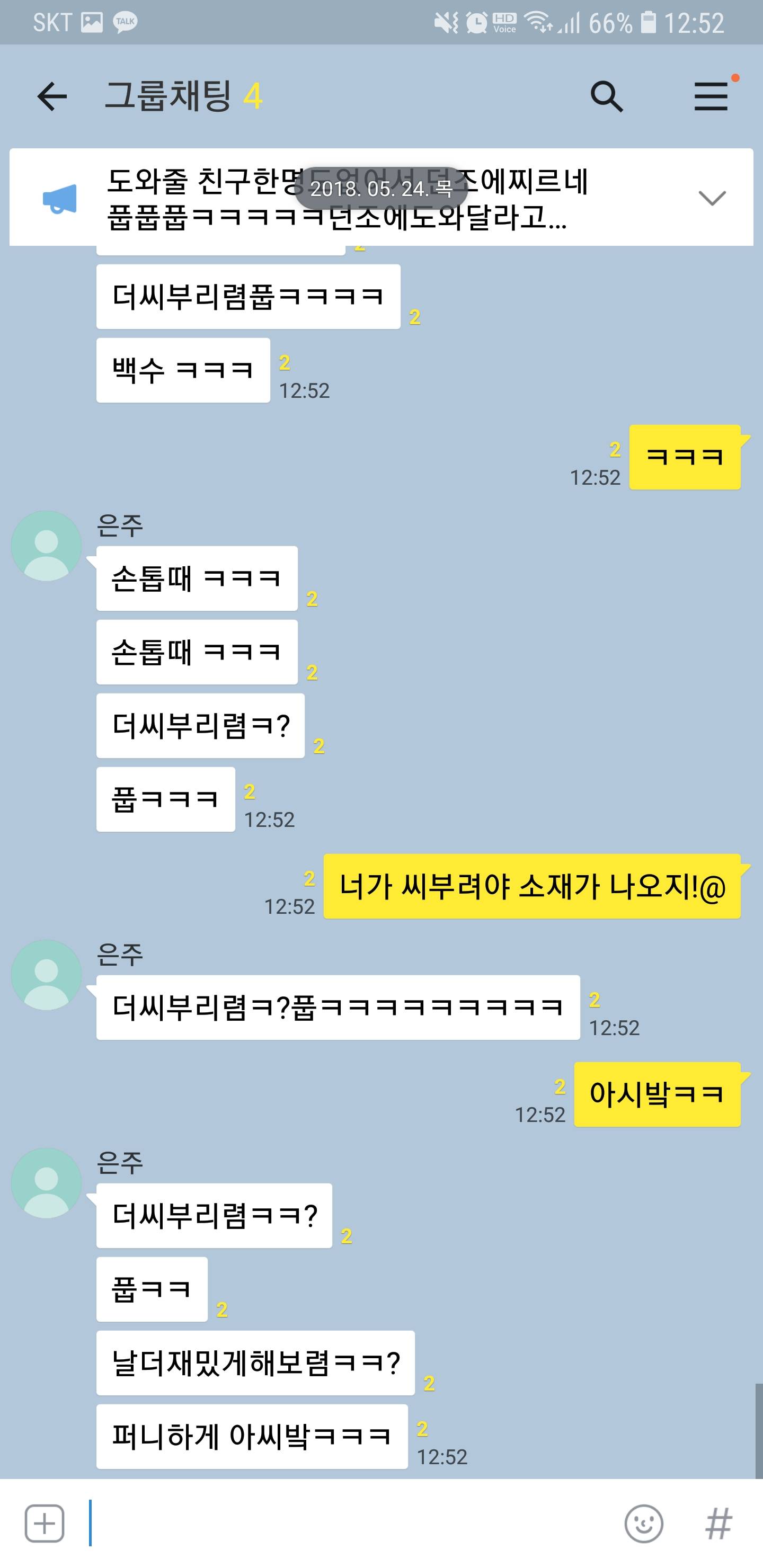This screenshot has width=763, height=1568.
Task: Open the chat room side menu
Action: click(x=711, y=96)
